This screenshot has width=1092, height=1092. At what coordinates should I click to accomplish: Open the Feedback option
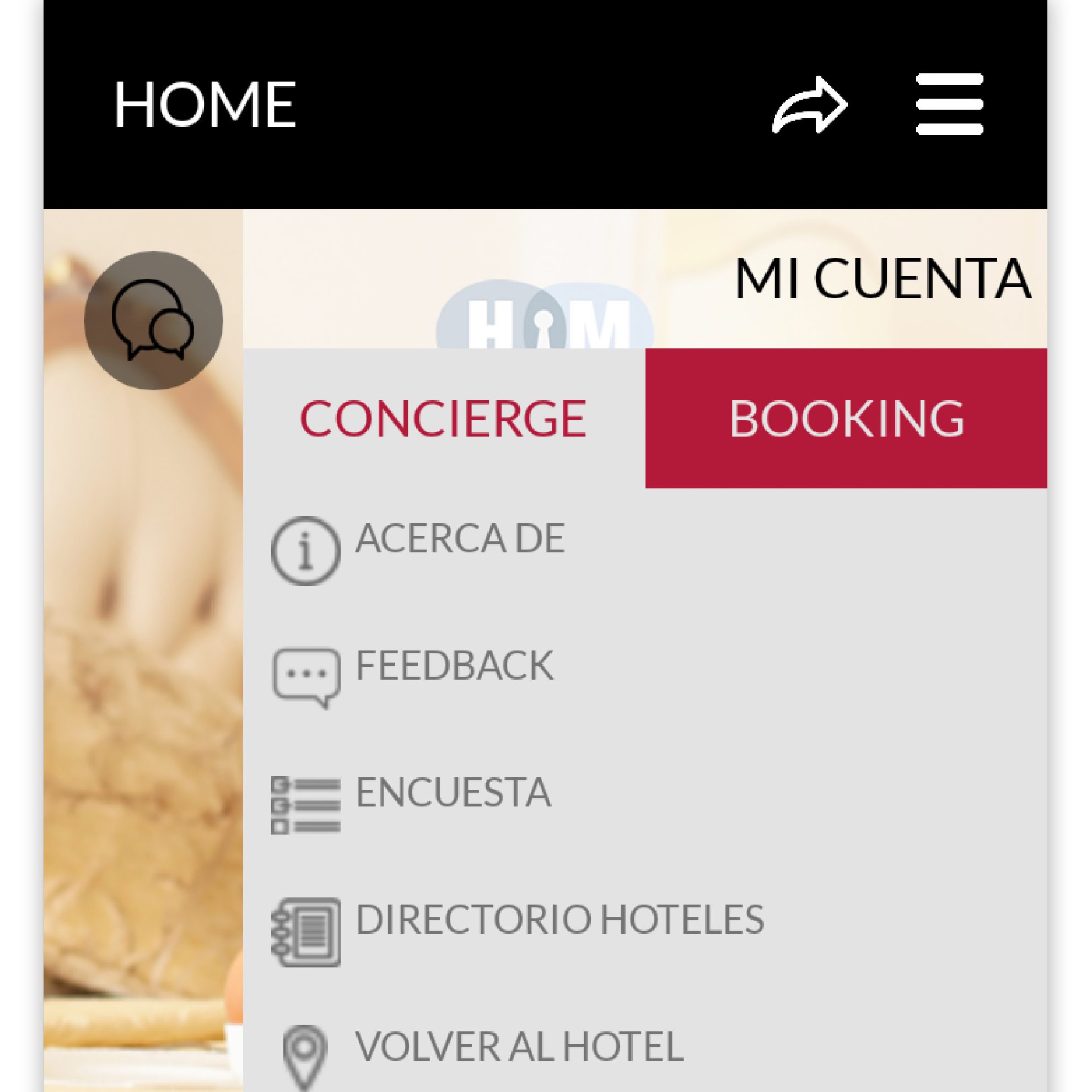453,666
